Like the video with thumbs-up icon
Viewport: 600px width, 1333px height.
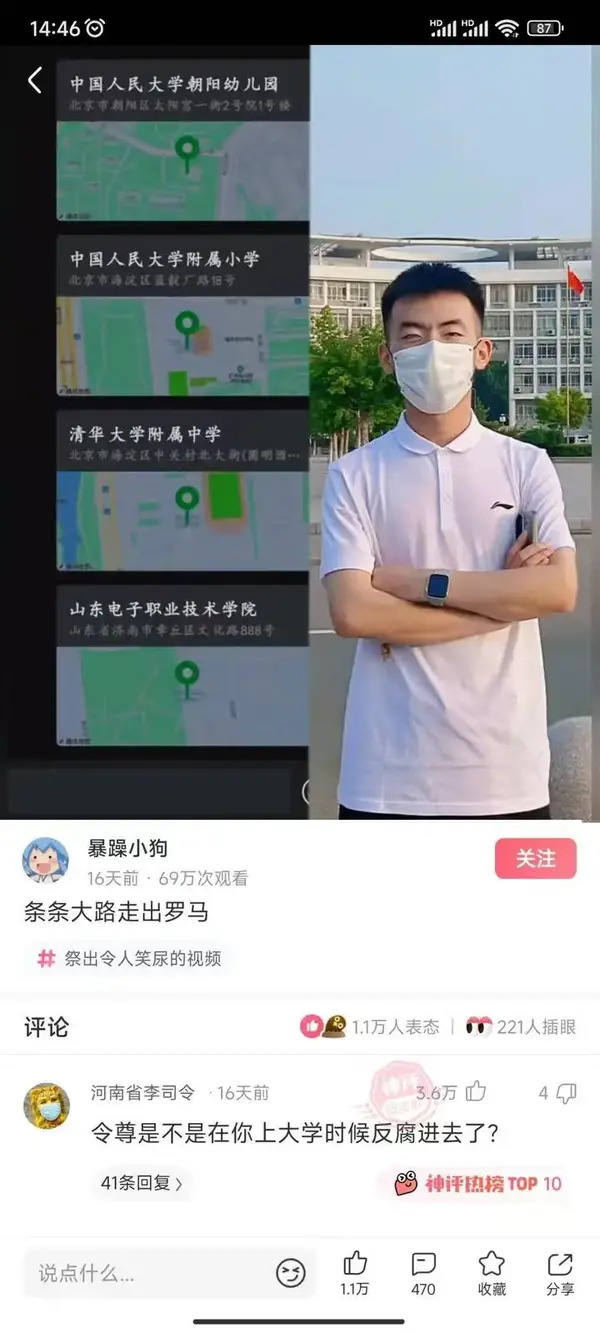pos(355,1272)
